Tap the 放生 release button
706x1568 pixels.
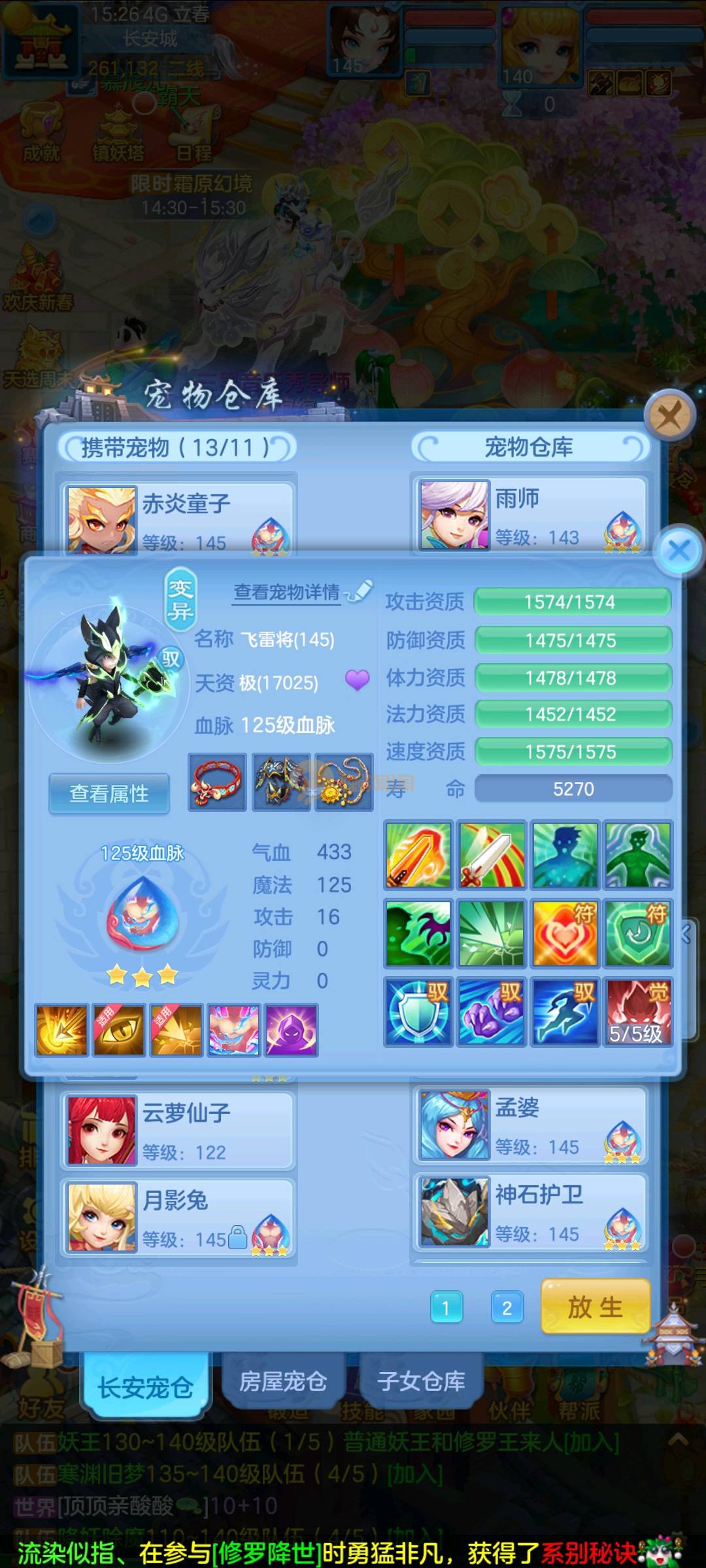click(x=596, y=1307)
